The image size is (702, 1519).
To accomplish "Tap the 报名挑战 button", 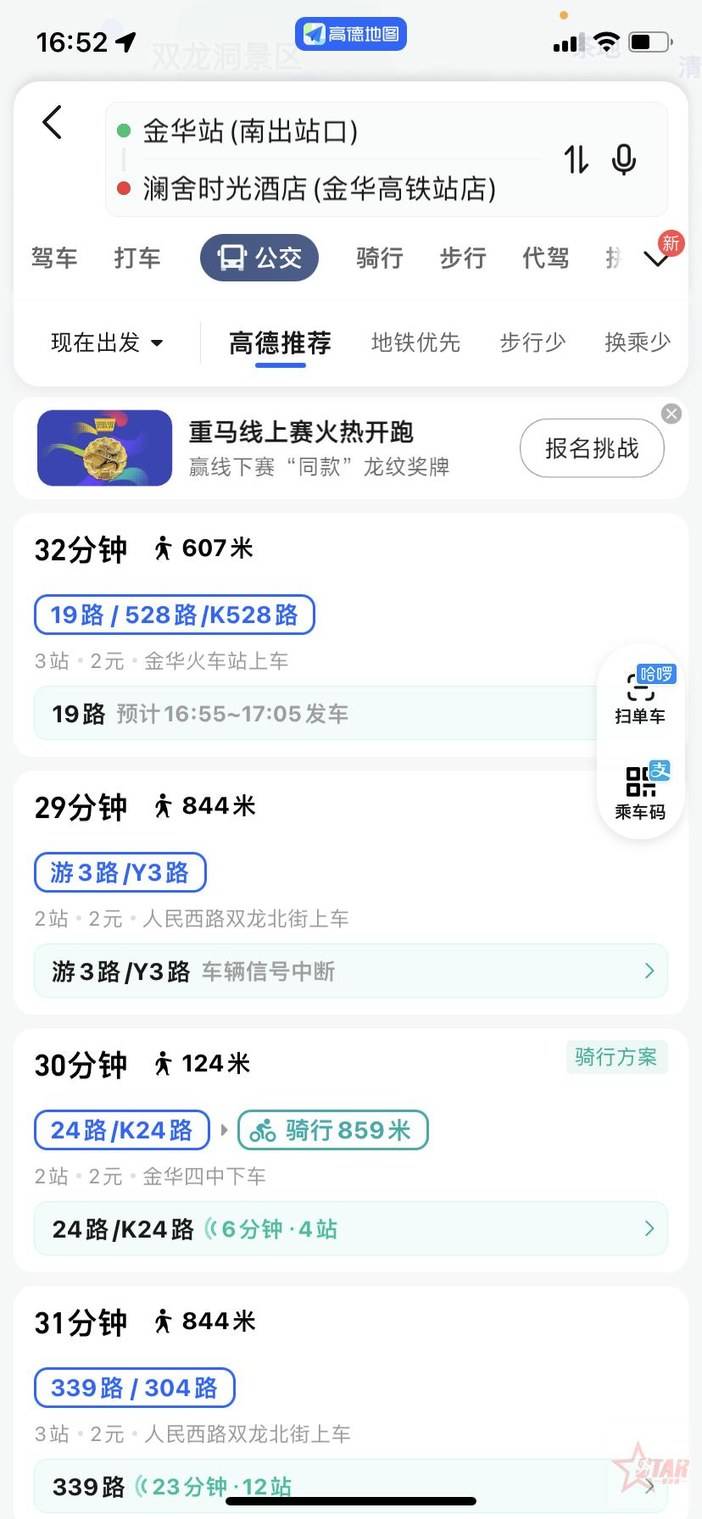I will [592, 448].
